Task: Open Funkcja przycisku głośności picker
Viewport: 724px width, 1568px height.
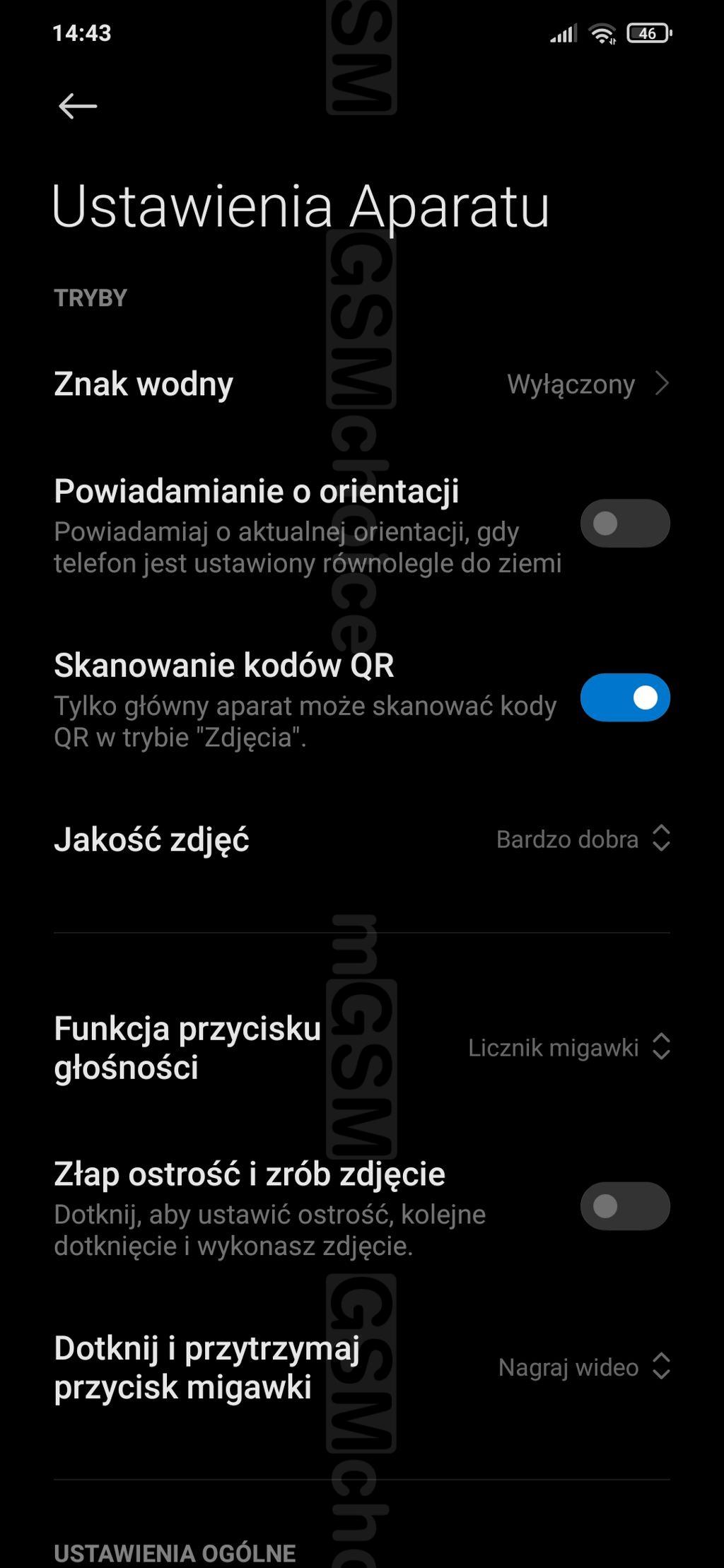Action: [x=568, y=1047]
